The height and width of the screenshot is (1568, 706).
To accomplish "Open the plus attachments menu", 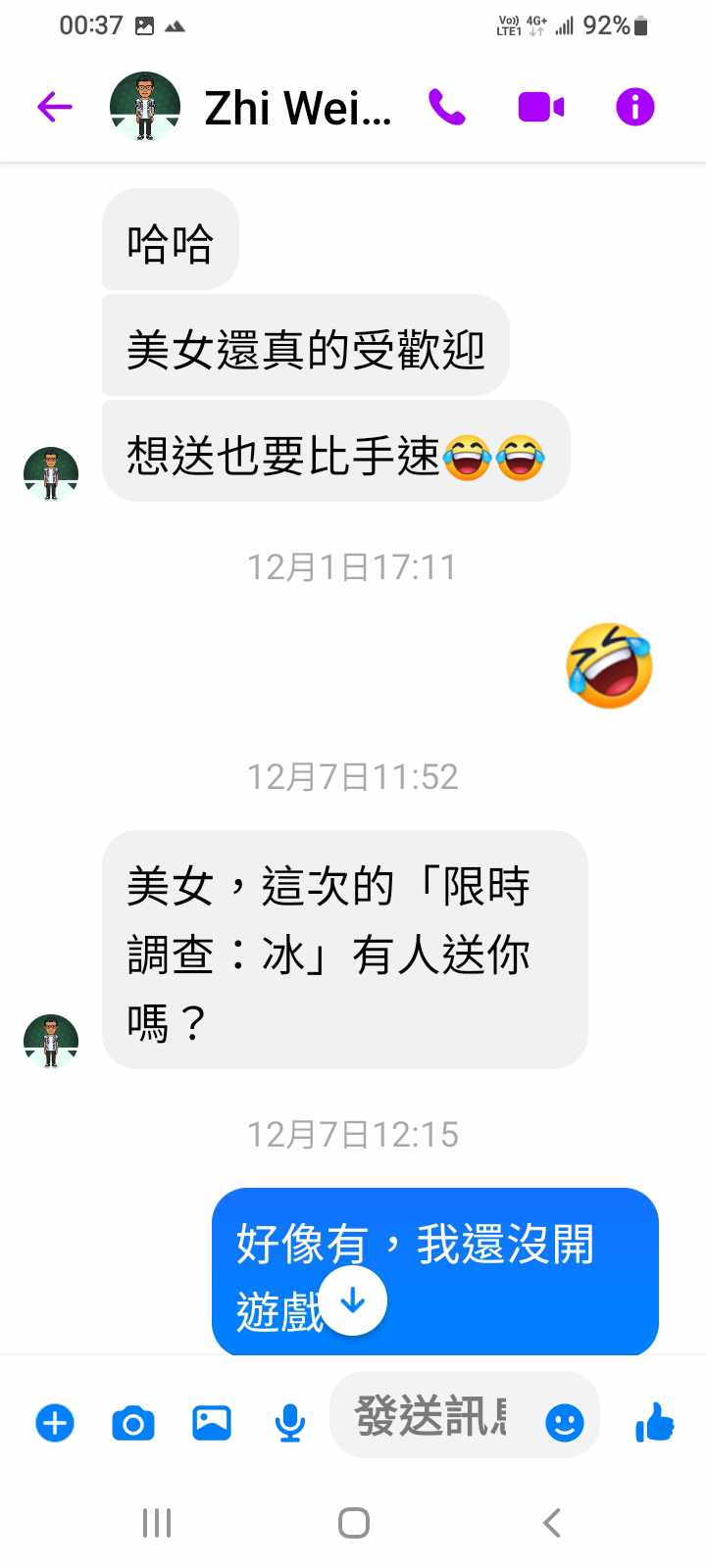I will point(55,1422).
